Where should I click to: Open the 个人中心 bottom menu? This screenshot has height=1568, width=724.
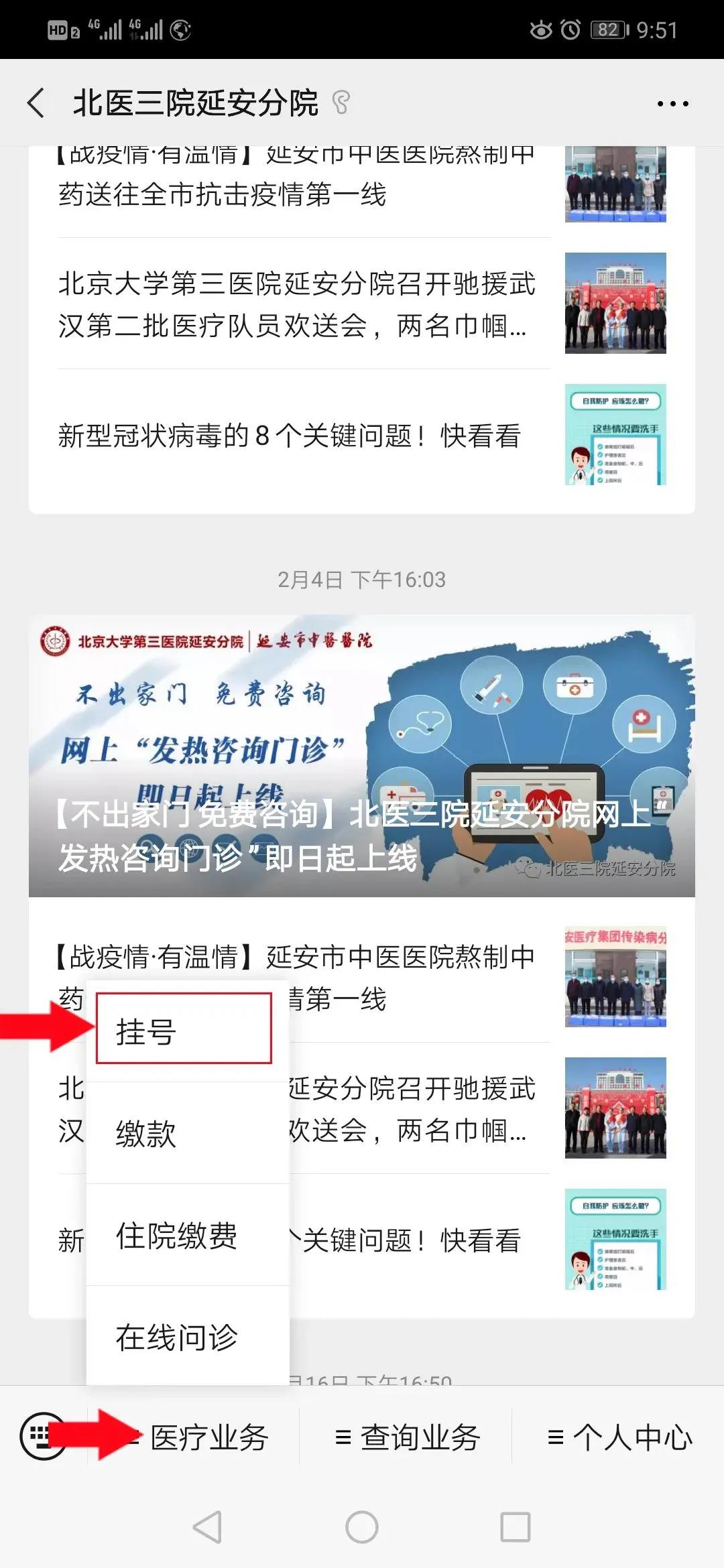coord(619,1437)
